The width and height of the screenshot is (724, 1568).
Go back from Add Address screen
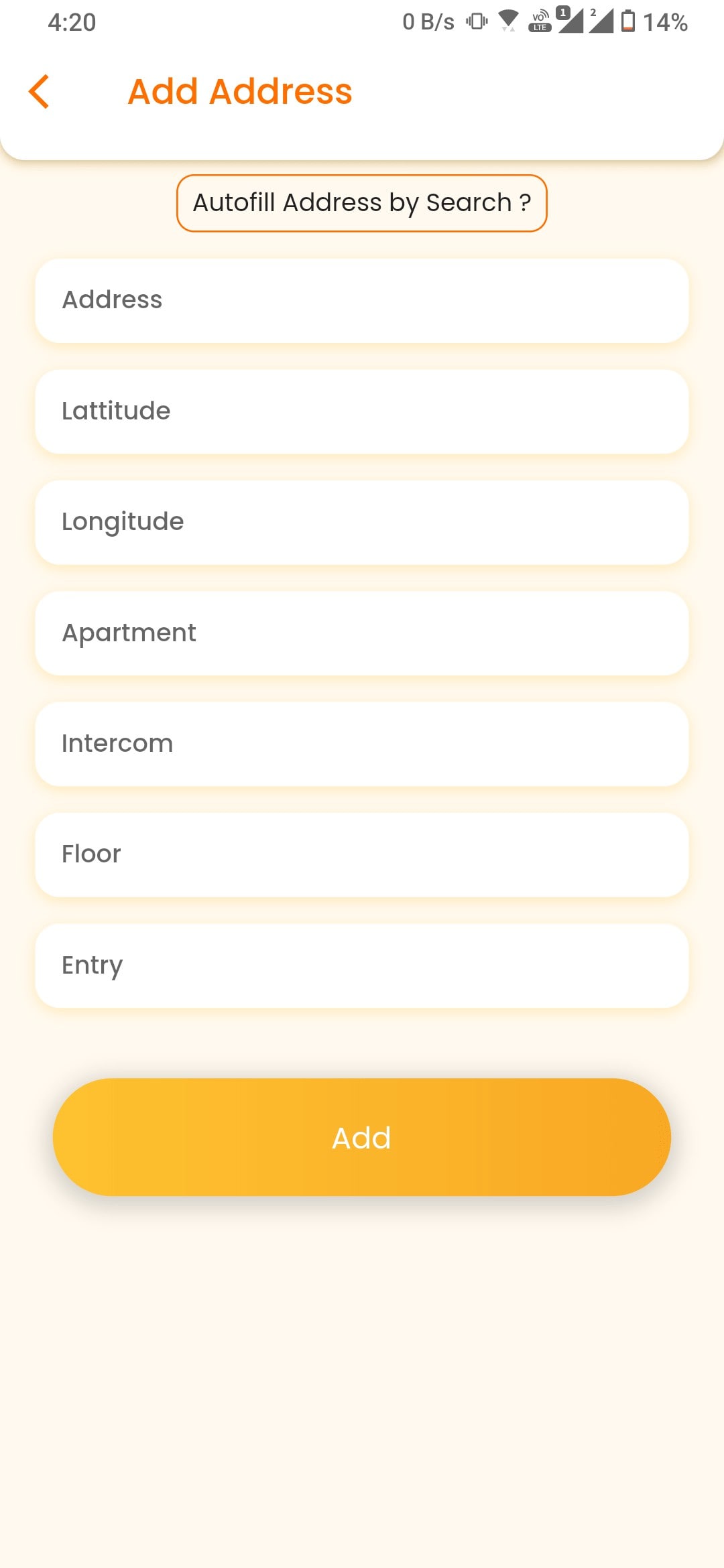pyautogui.click(x=39, y=91)
